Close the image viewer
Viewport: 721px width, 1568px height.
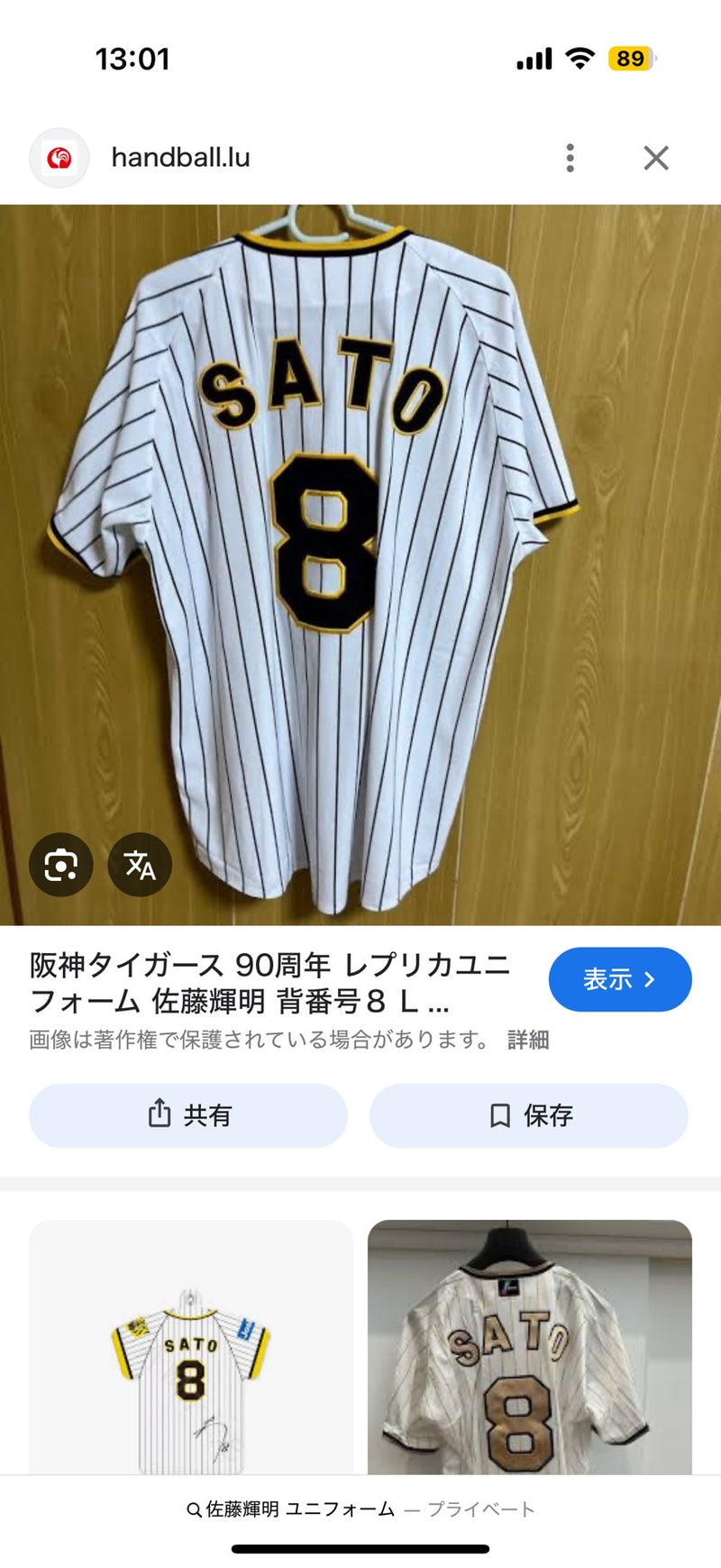tap(656, 158)
